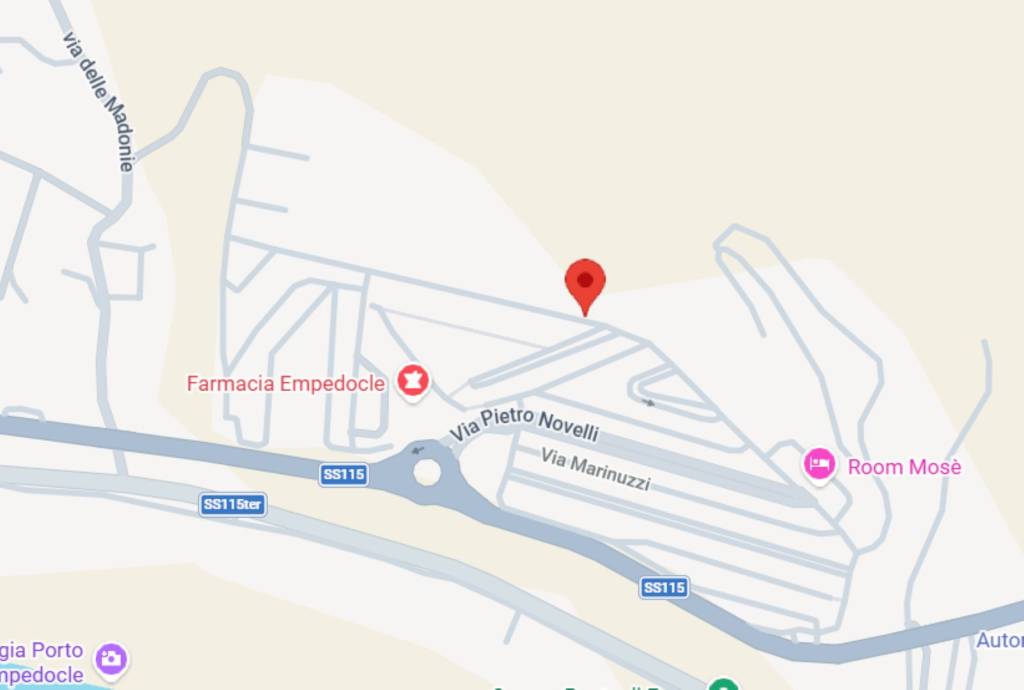Open the Farmacia Empedocle pharmacy marker
The height and width of the screenshot is (690, 1024).
pos(413,381)
